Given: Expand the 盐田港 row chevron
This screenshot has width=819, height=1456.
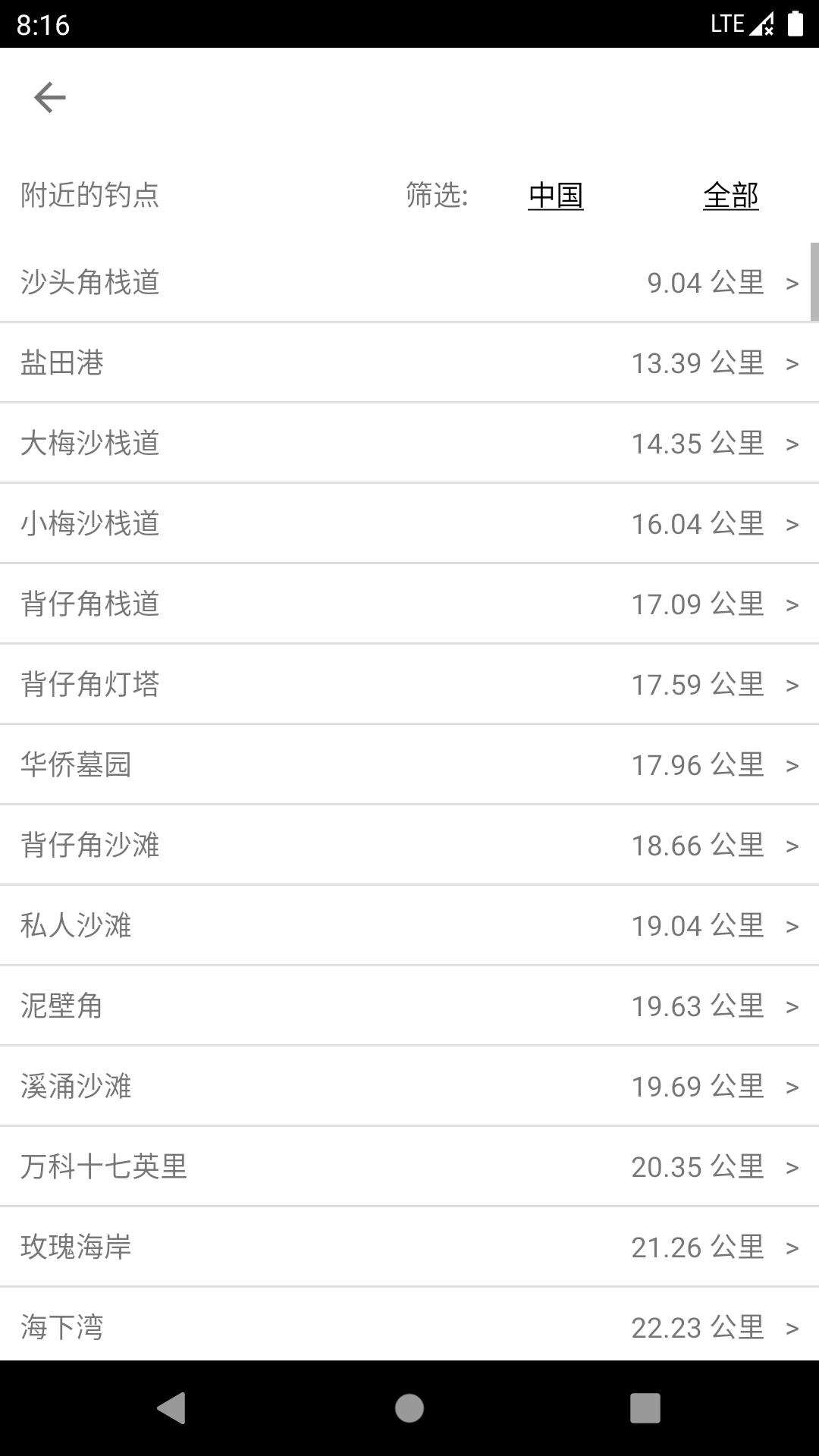Looking at the screenshot, I should 791,363.
